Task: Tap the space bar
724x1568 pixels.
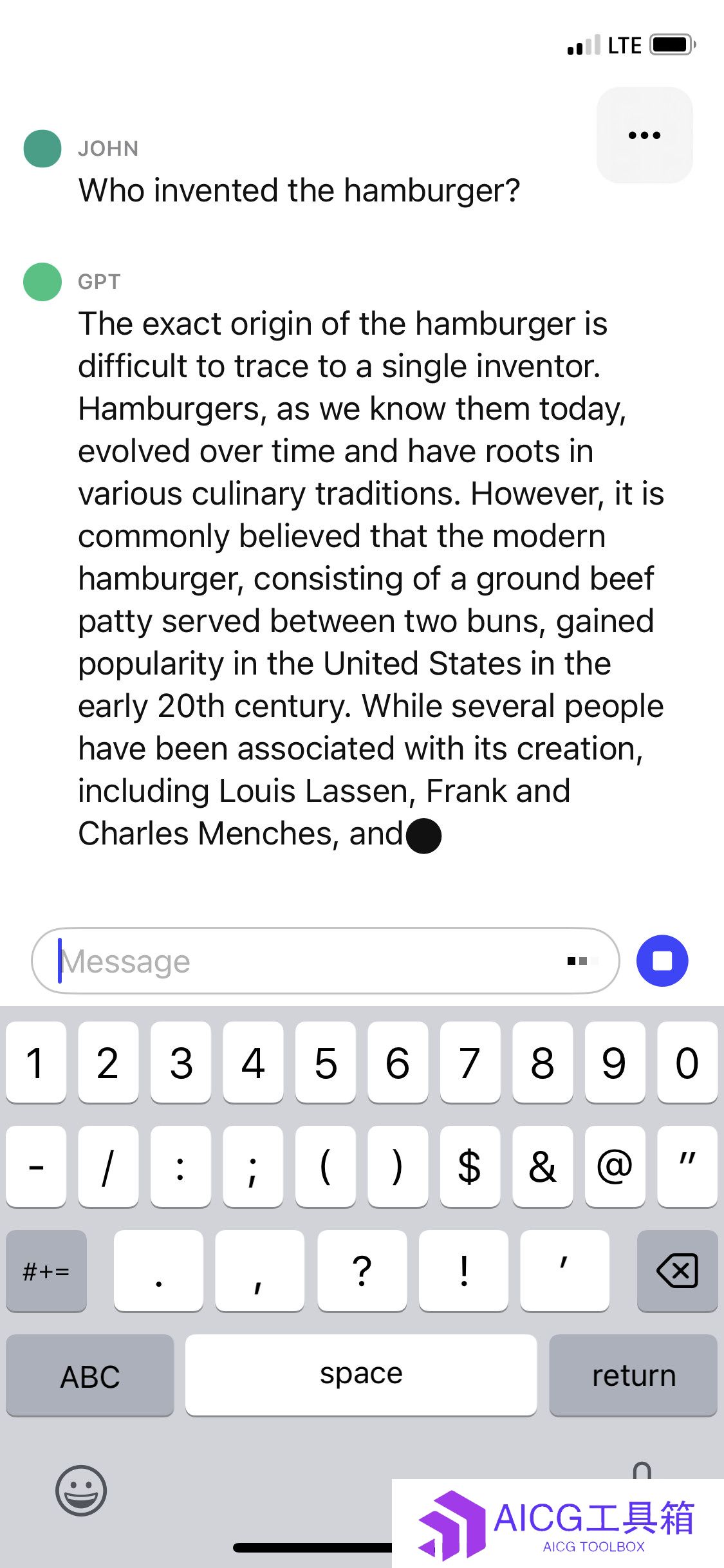Action: coord(360,1376)
